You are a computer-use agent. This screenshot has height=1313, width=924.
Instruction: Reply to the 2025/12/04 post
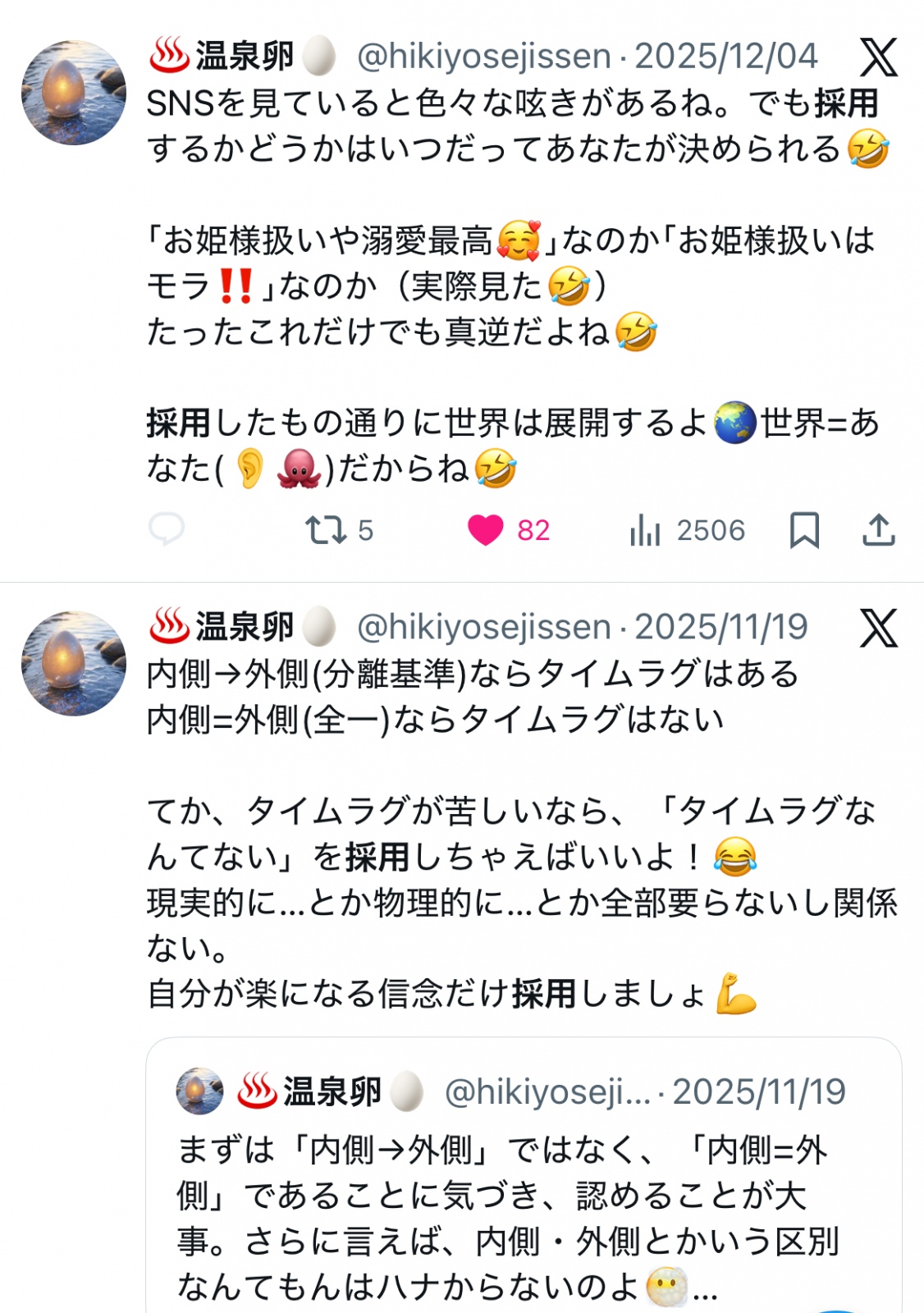(x=167, y=530)
